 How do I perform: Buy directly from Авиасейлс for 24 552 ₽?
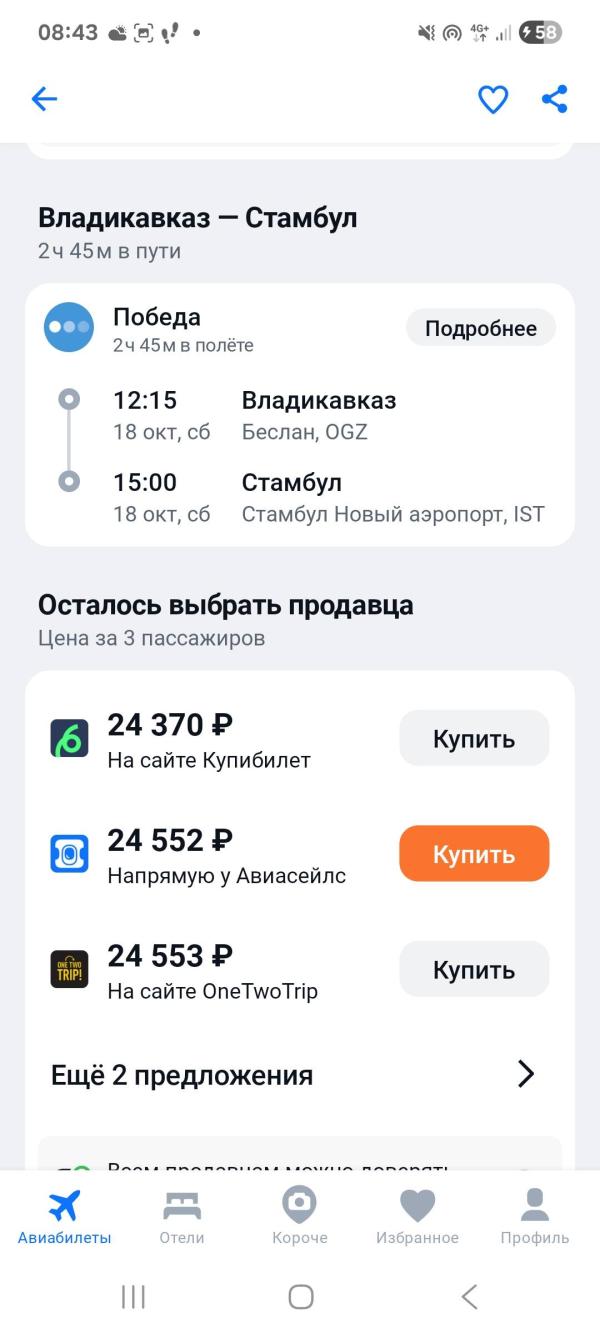pyautogui.click(x=474, y=854)
